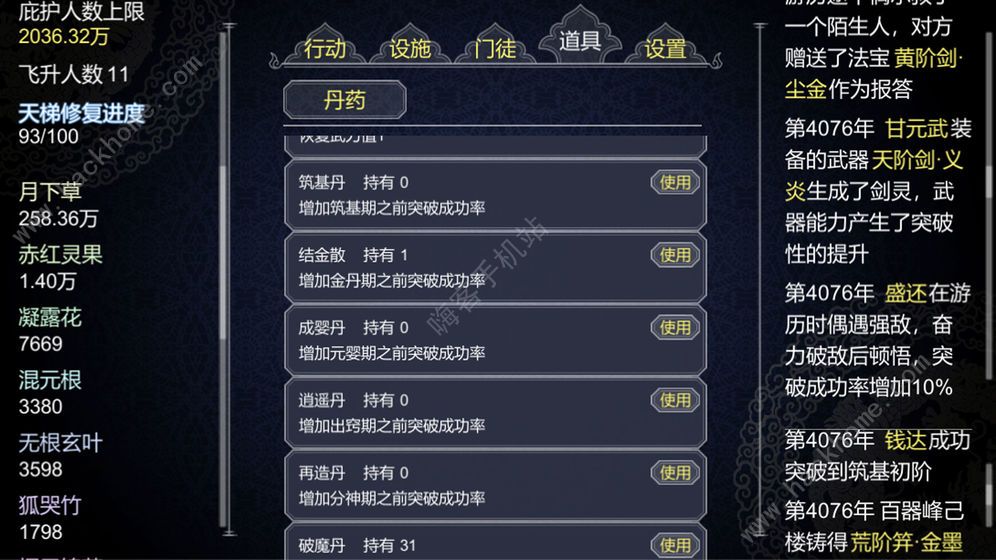The image size is (996, 560).
Task: Switch to the 行动 tab
Action: [x=325, y=48]
